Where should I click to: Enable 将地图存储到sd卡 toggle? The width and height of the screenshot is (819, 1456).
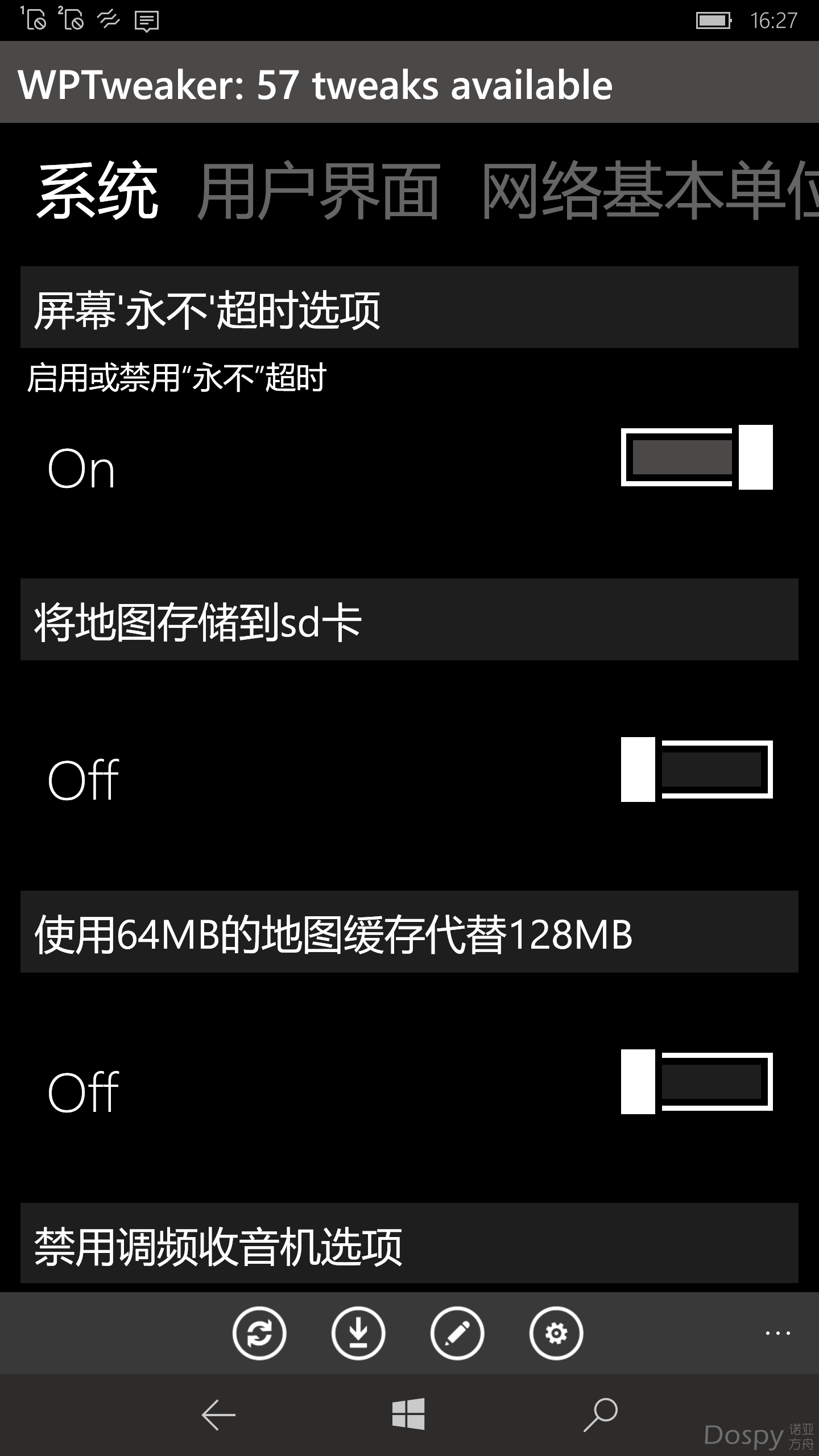pos(697,770)
